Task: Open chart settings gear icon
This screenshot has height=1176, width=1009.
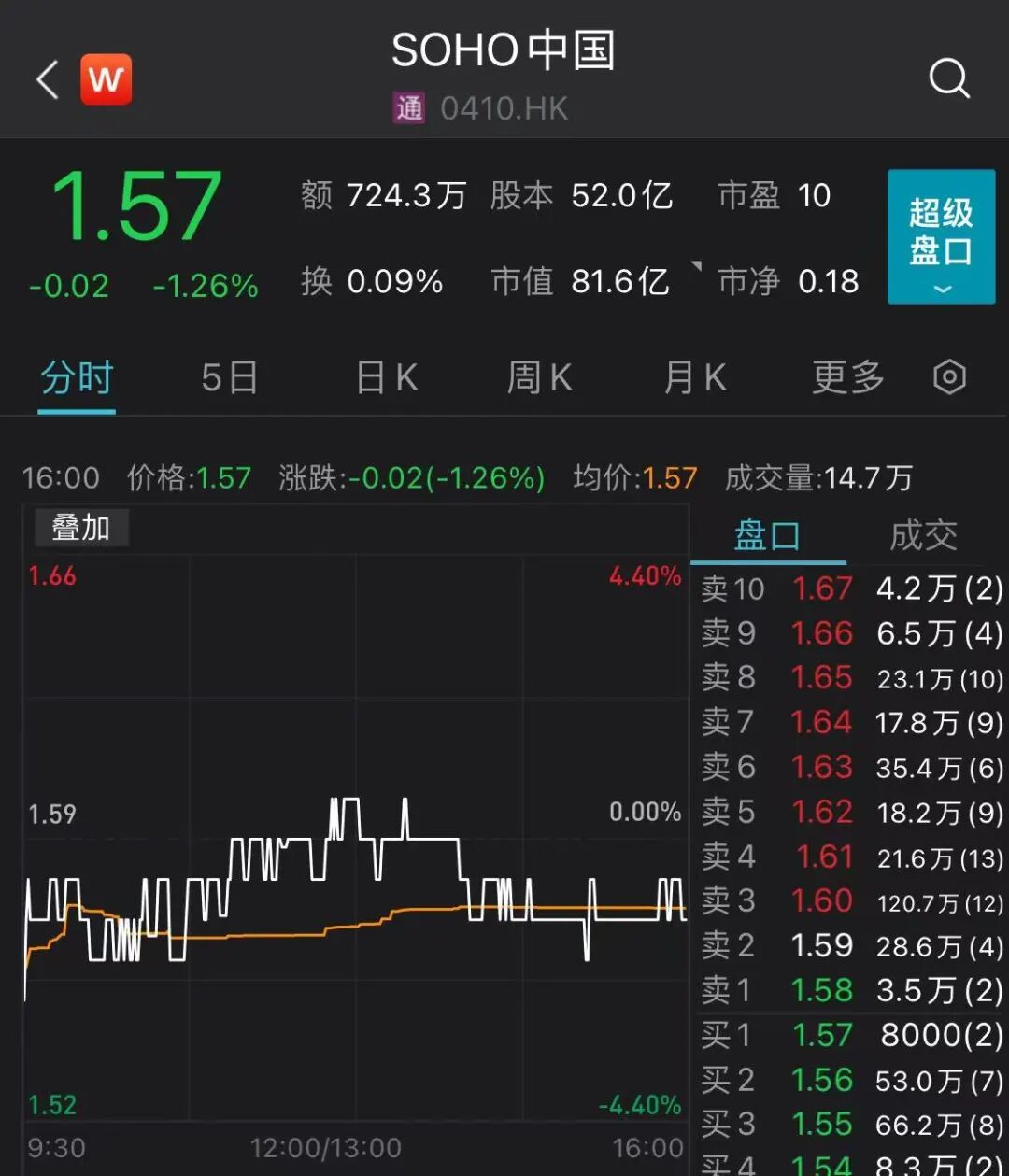Action: coord(949,377)
